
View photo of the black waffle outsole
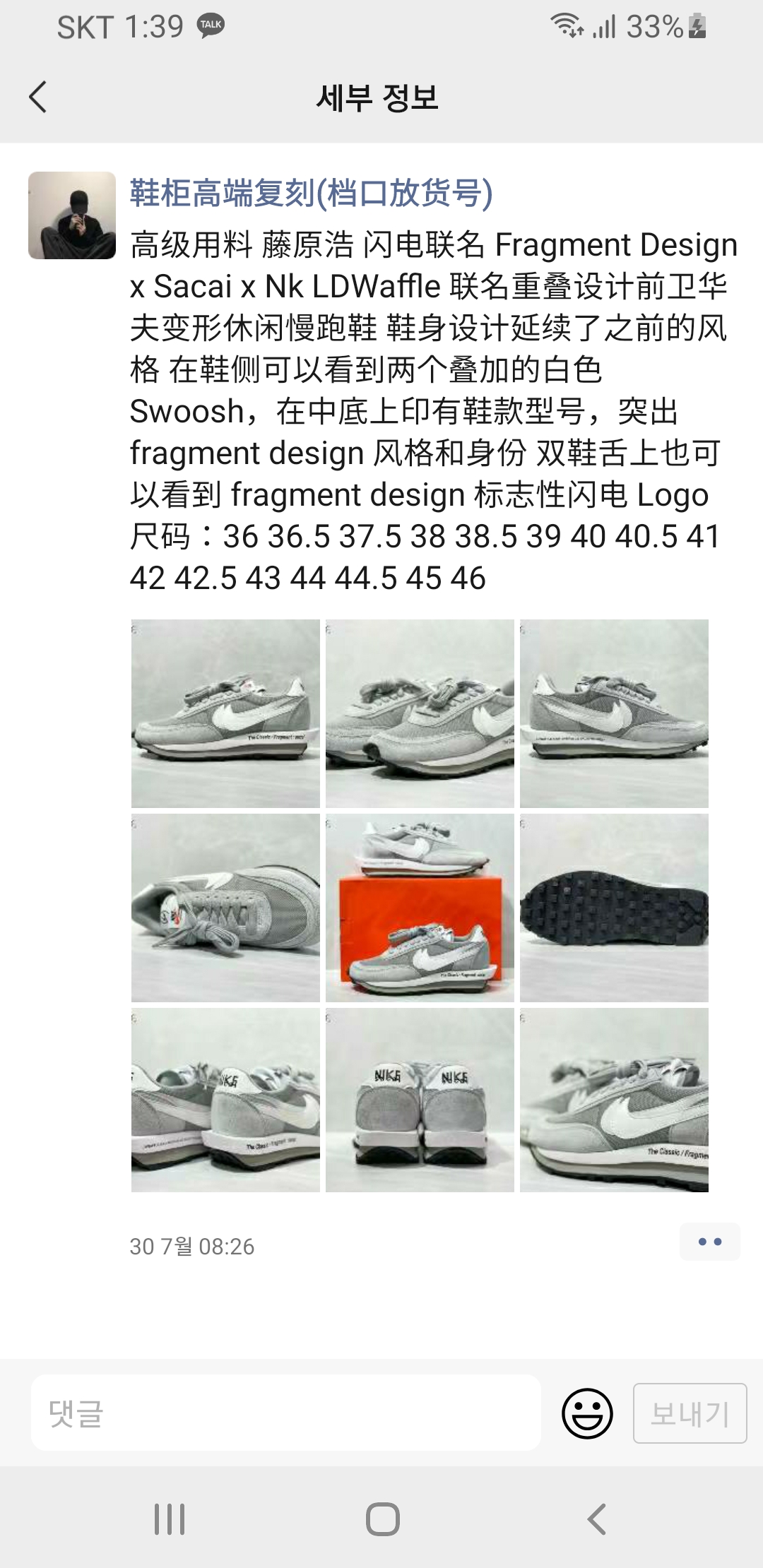(614, 908)
